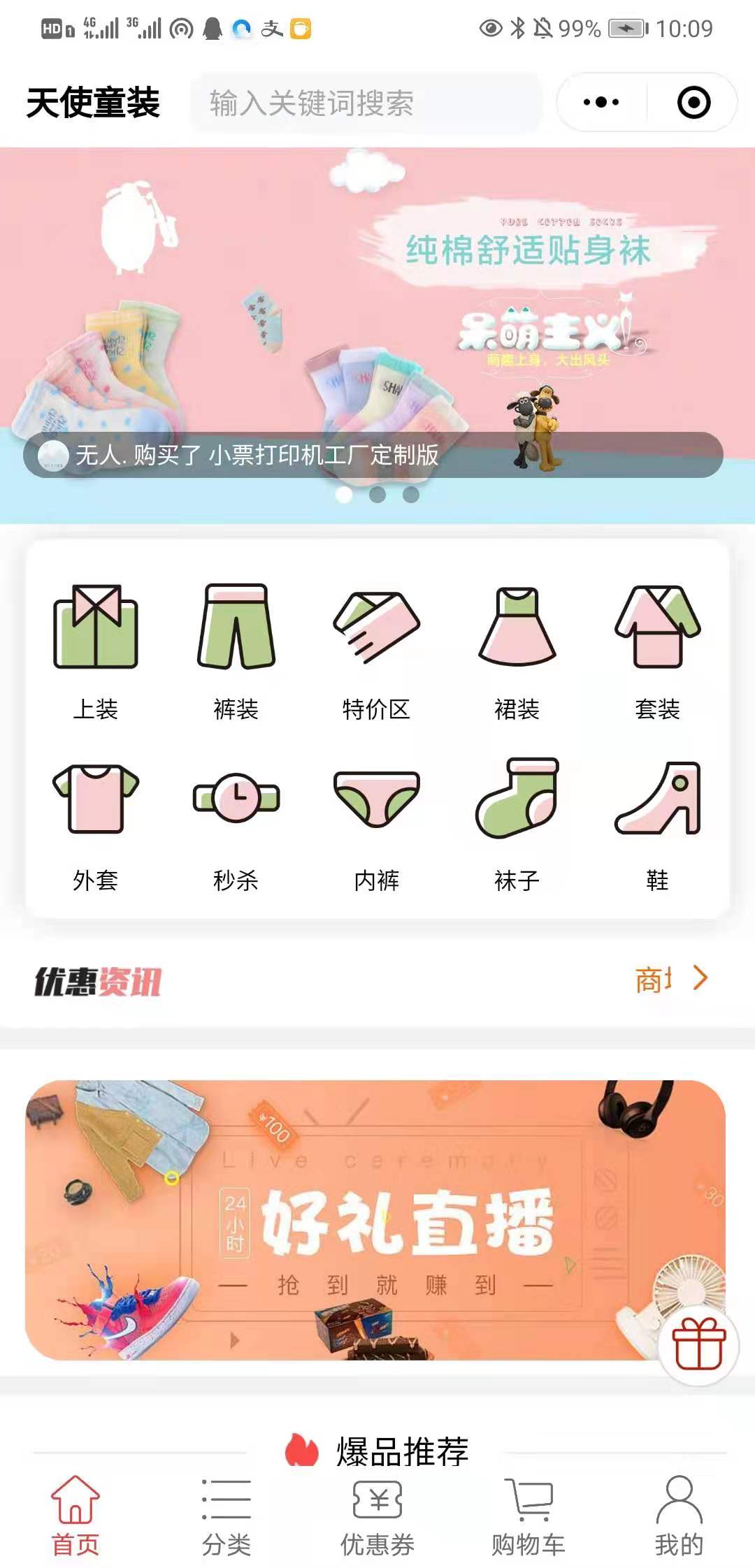Image resolution: width=755 pixels, height=1568 pixels.
Task: Select the 裙装 category
Action: coord(517,651)
